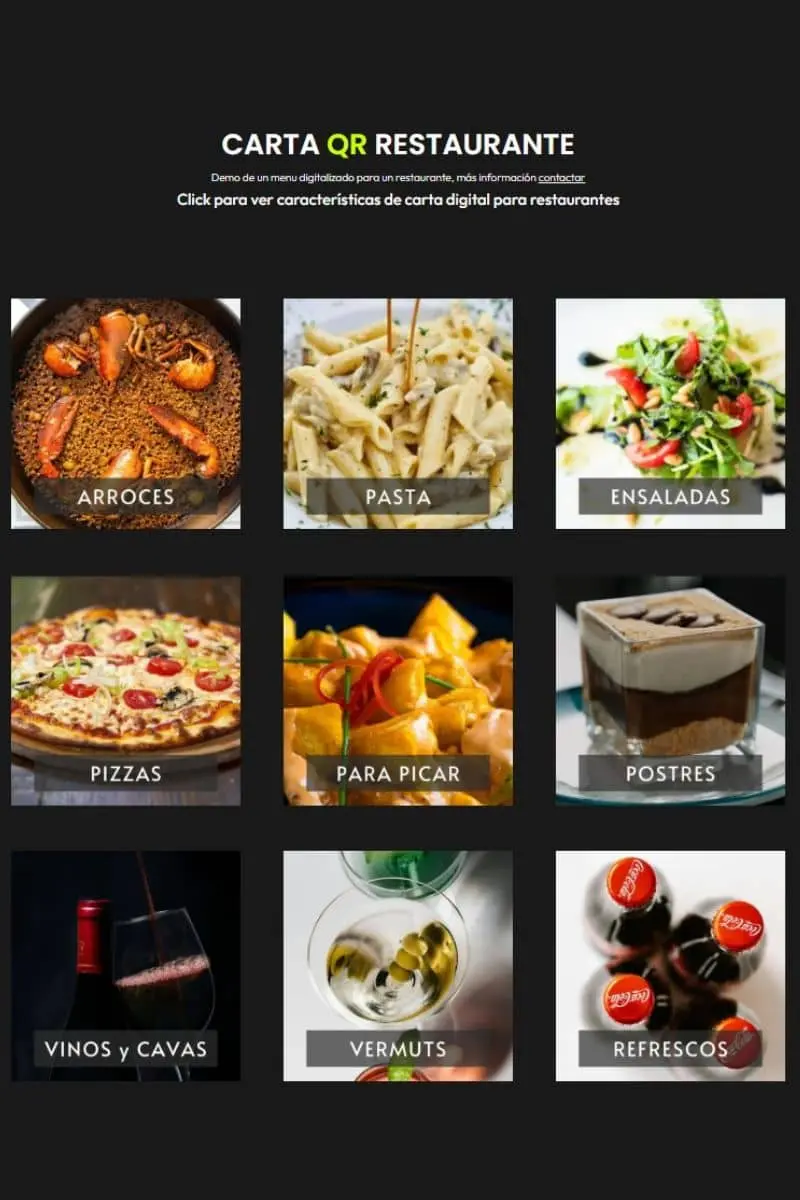800x1200 pixels.
Task: Open the Pizzas category
Action: pos(126,690)
